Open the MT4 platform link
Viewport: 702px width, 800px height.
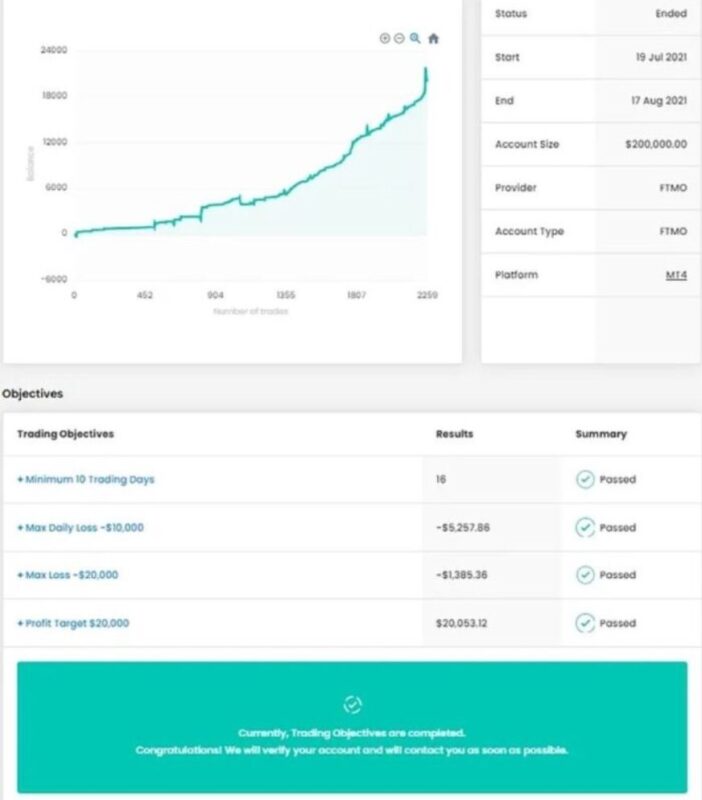coord(676,274)
